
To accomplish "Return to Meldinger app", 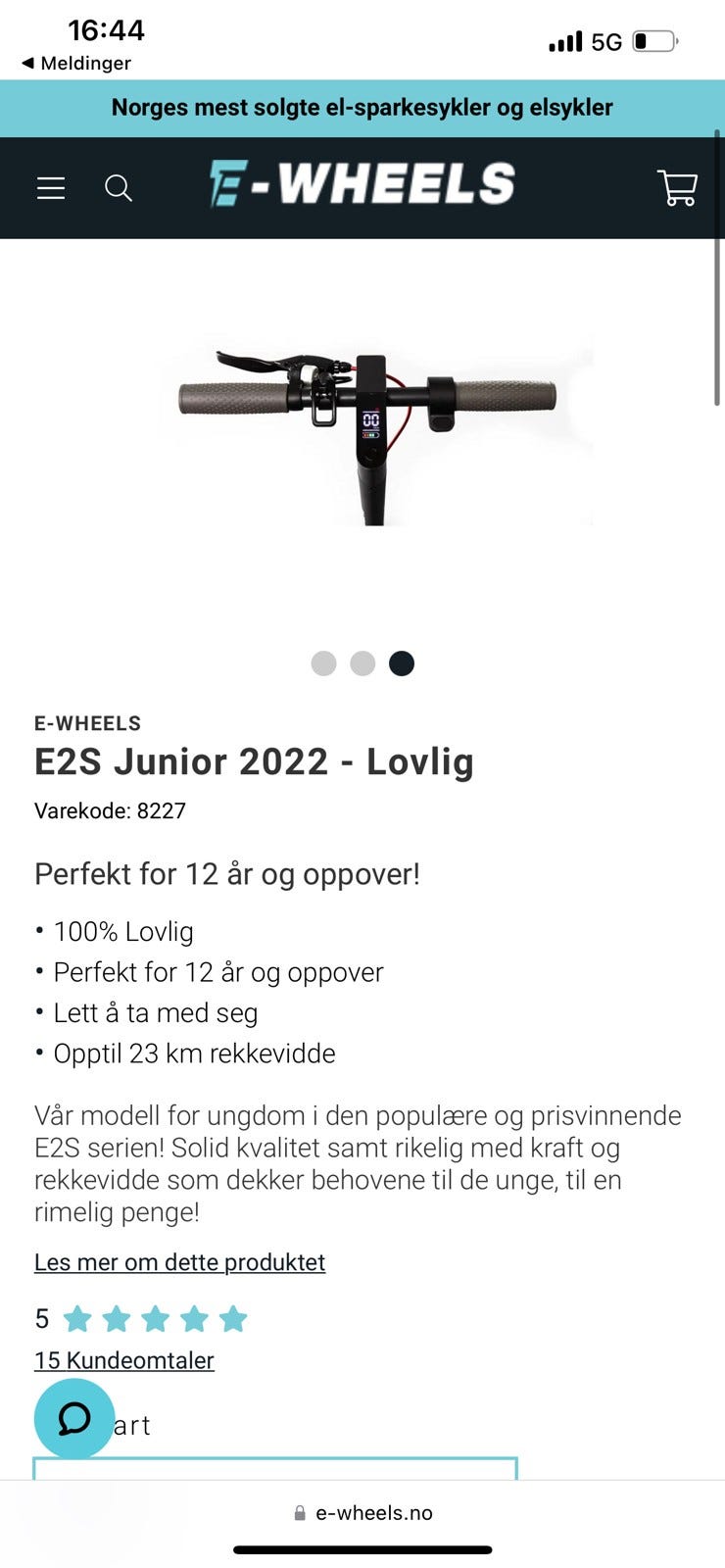I will coord(76,63).
